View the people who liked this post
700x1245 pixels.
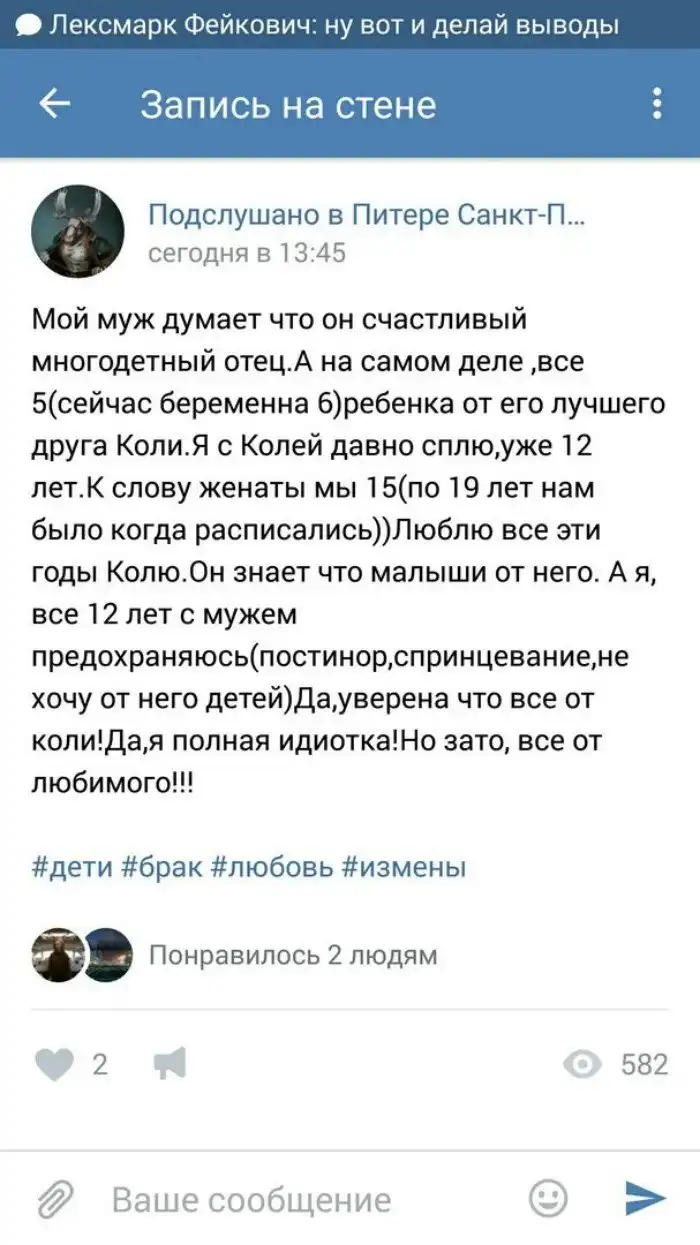pos(292,955)
